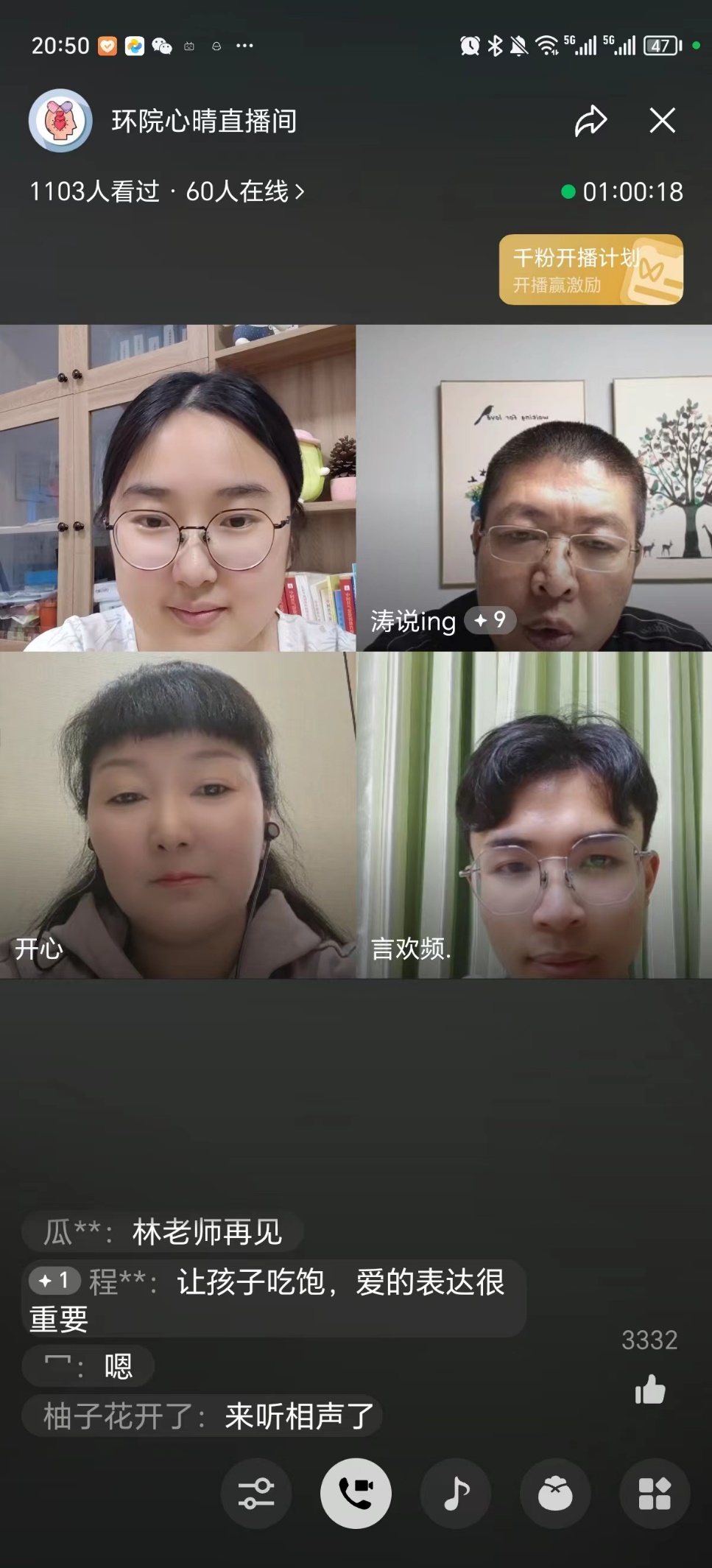Open the more tools grid
This screenshot has width=712, height=1568.
click(x=654, y=1494)
